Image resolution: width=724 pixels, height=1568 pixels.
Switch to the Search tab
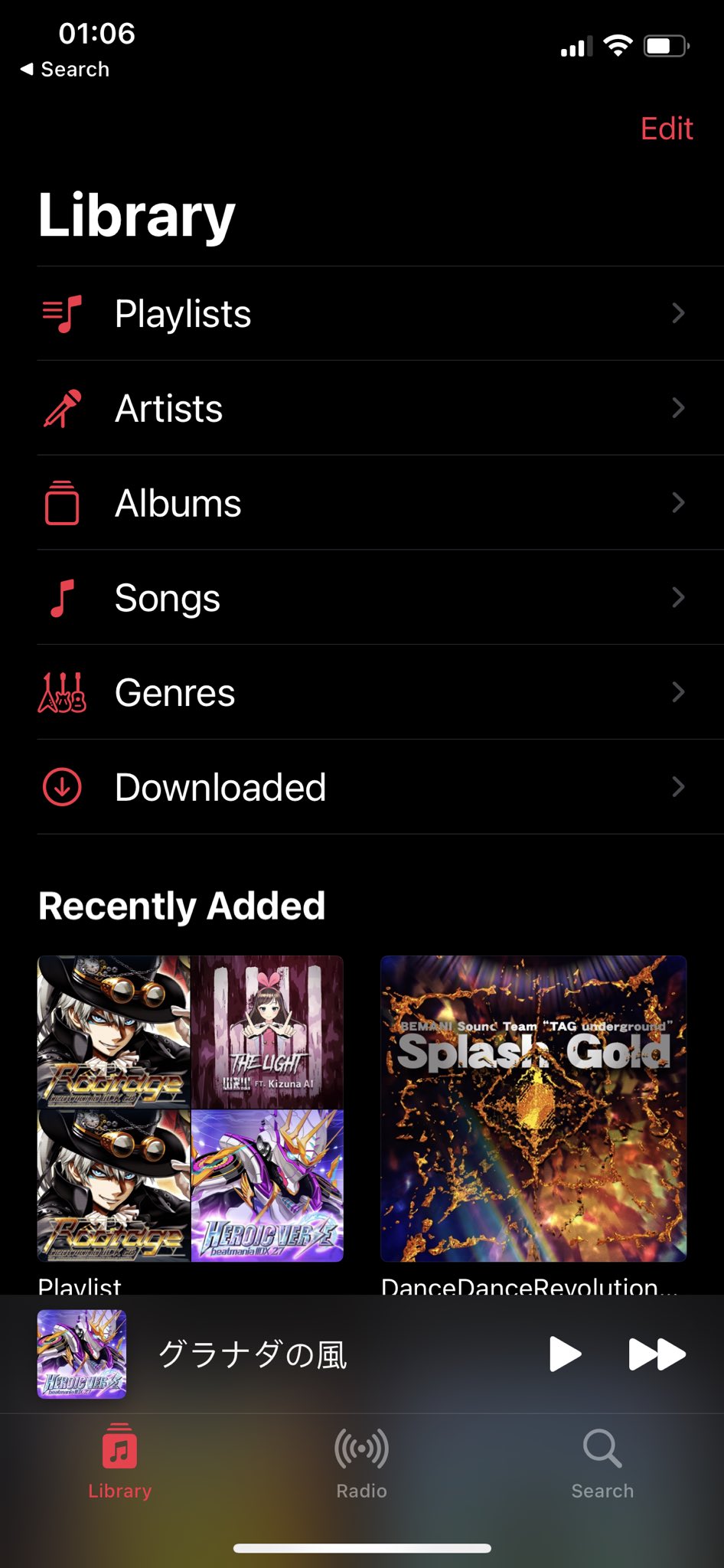[602, 1462]
